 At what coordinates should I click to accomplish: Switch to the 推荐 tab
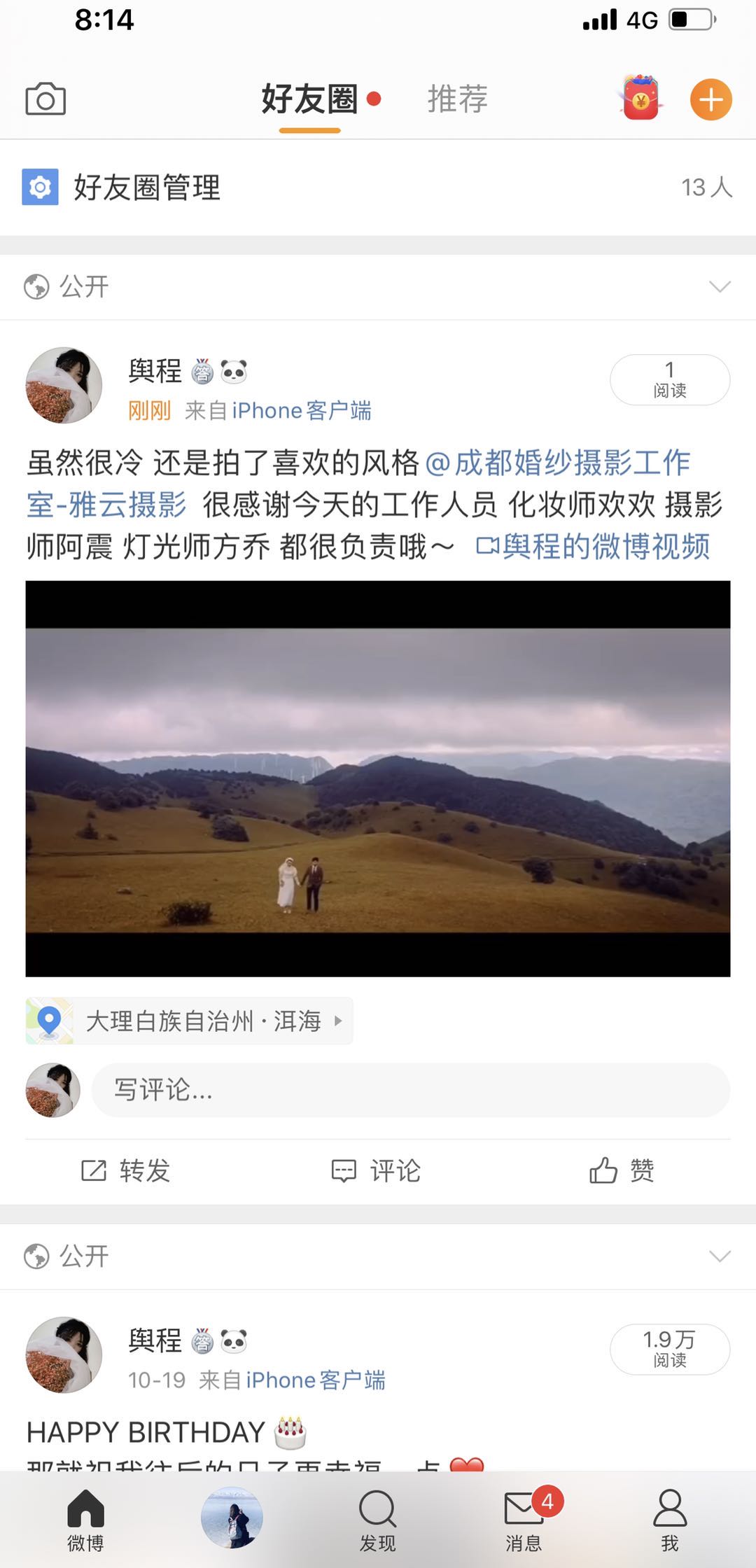coord(457,99)
